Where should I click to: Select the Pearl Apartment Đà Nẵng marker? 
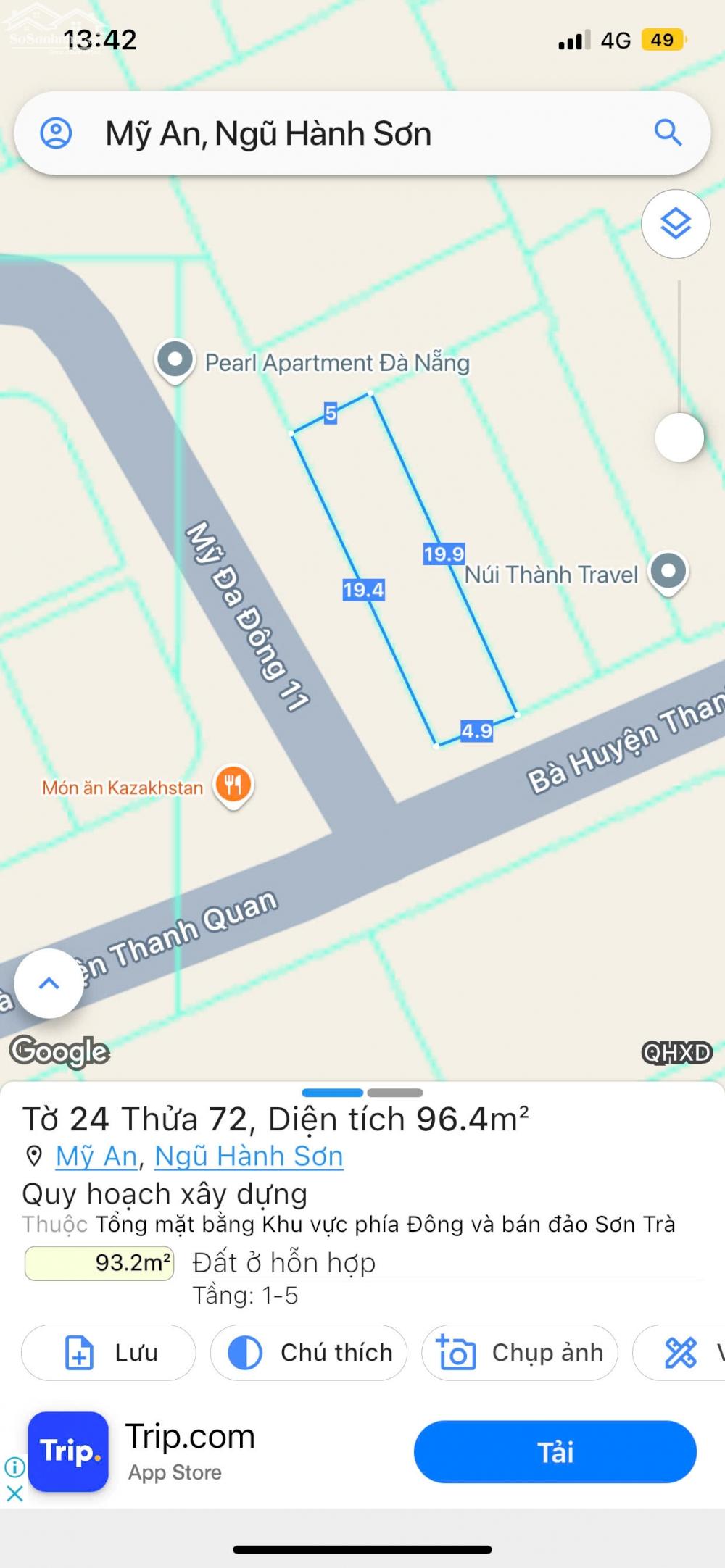[x=175, y=361]
